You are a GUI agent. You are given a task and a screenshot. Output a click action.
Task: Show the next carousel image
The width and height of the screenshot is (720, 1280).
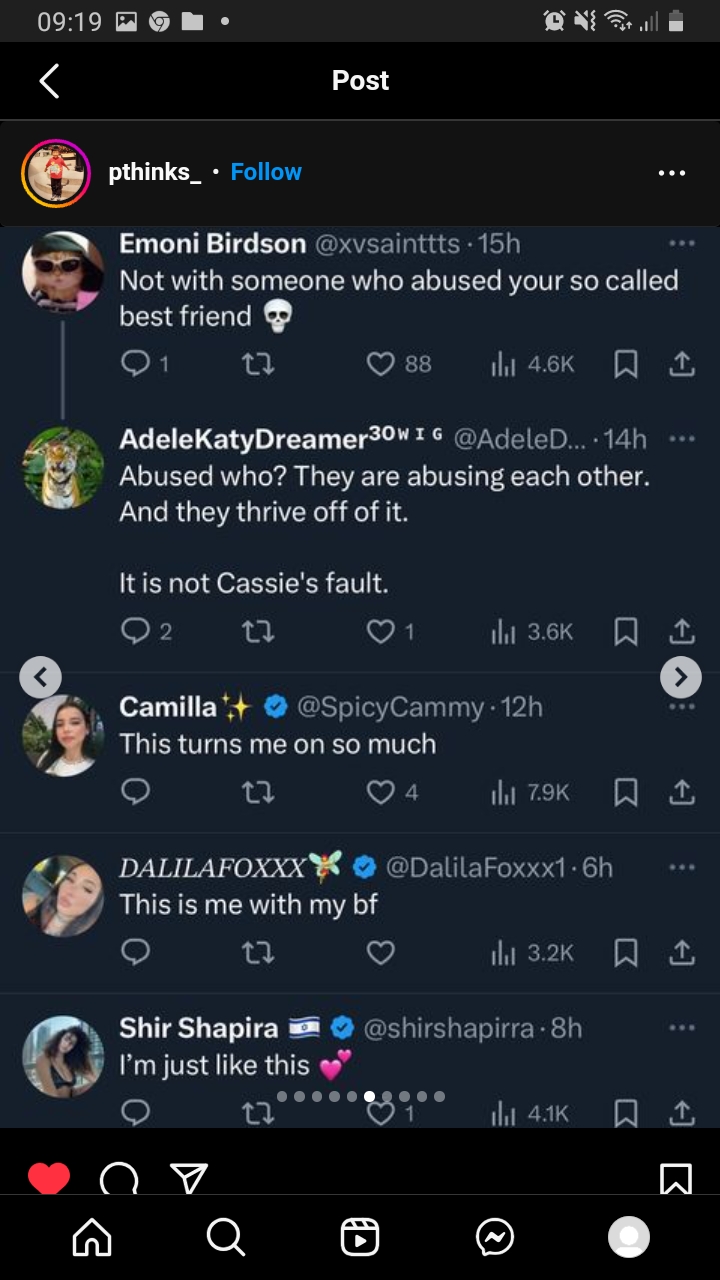680,677
